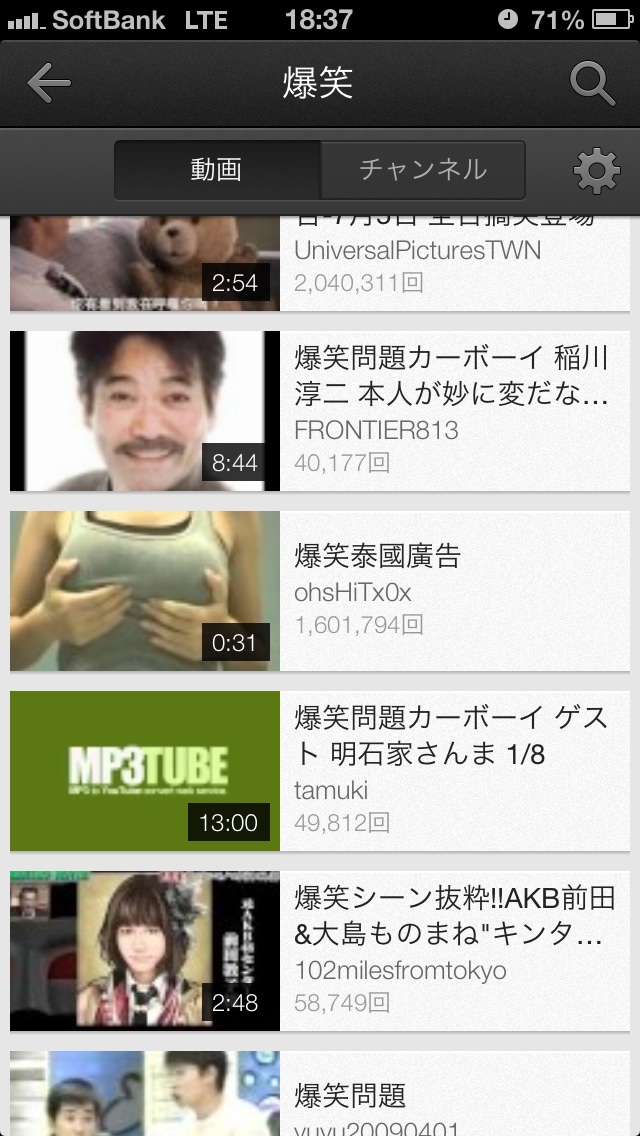
Task: Switch to the 動画 tab
Action: click(217, 170)
